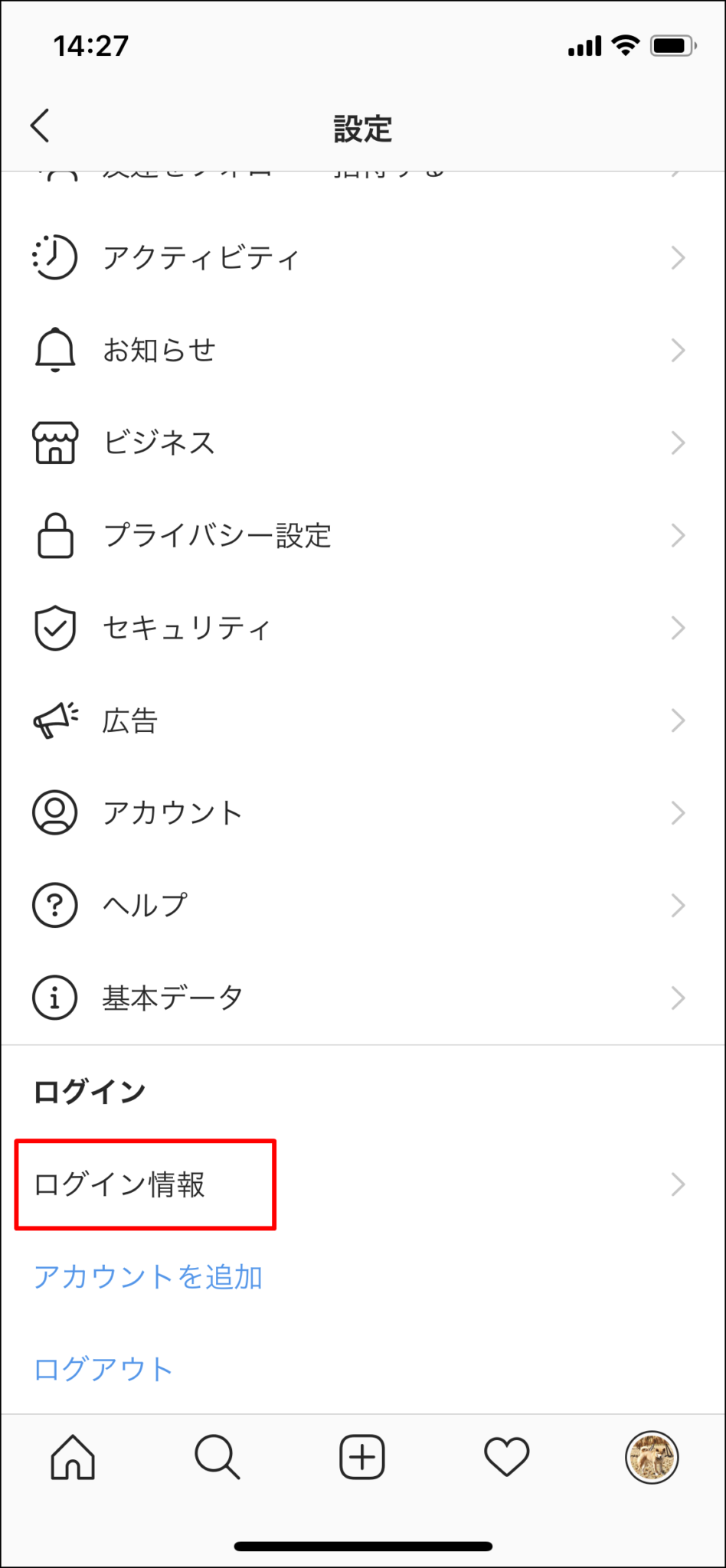Open セキュリティ settings
726x1568 pixels.
[x=186, y=628]
